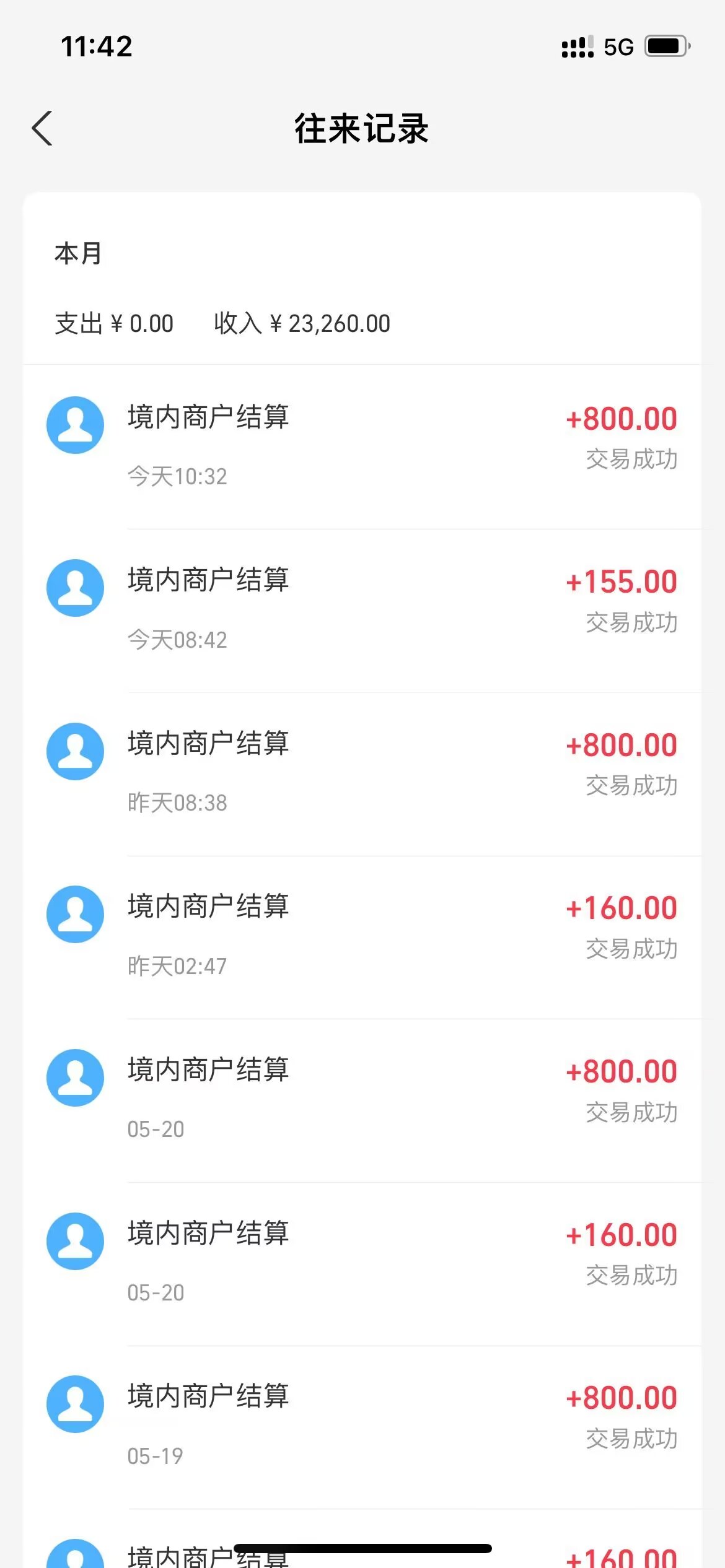Select the +800.00 settlement dated 05-20

click(x=362, y=1099)
